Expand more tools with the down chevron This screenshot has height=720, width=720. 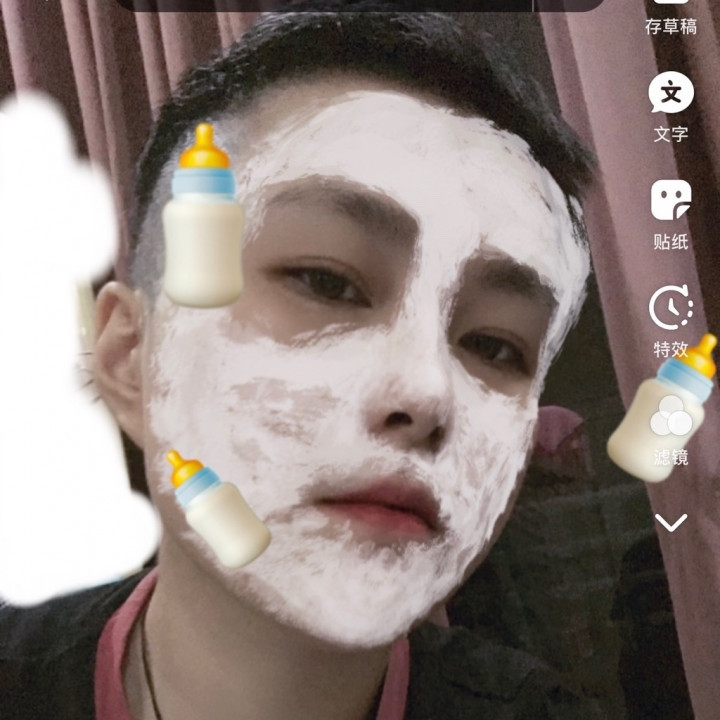coord(671,522)
